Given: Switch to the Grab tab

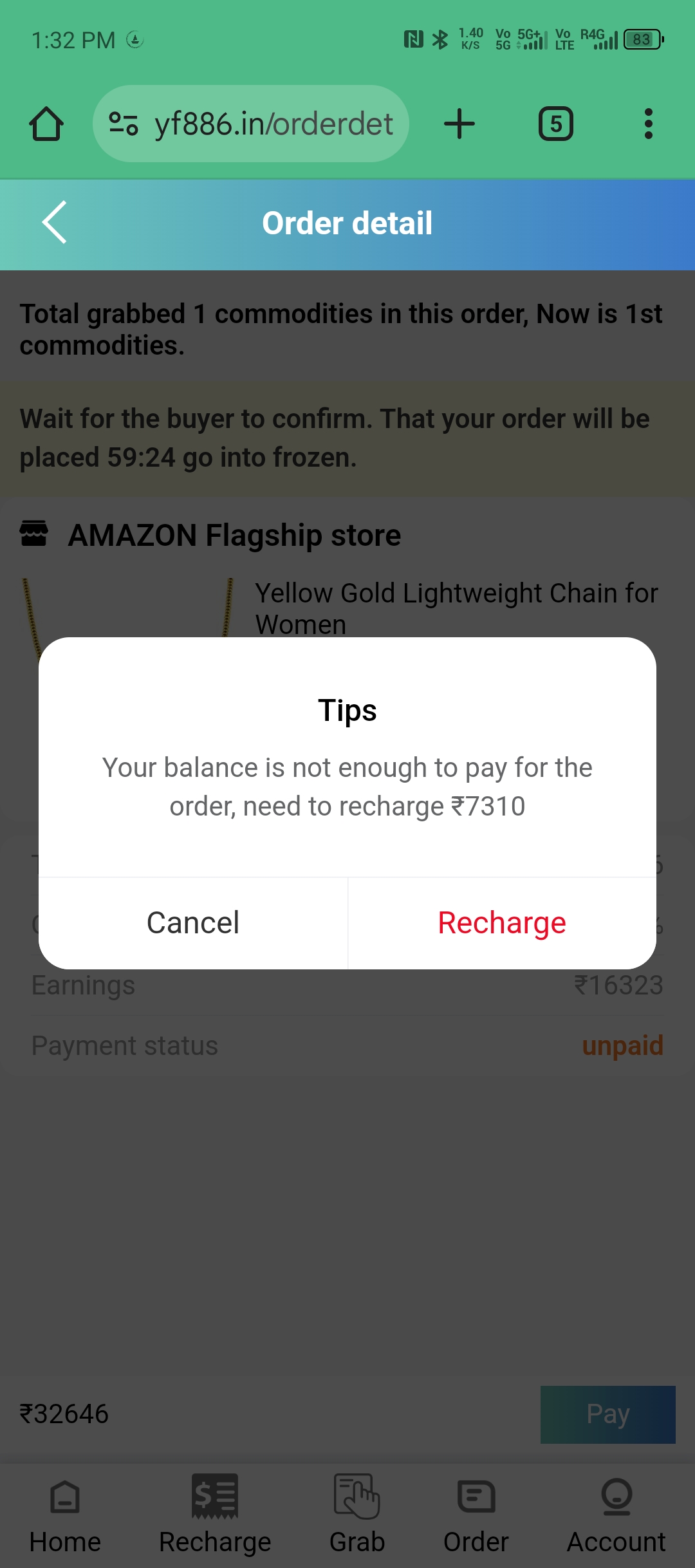Looking at the screenshot, I should click(x=357, y=1515).
